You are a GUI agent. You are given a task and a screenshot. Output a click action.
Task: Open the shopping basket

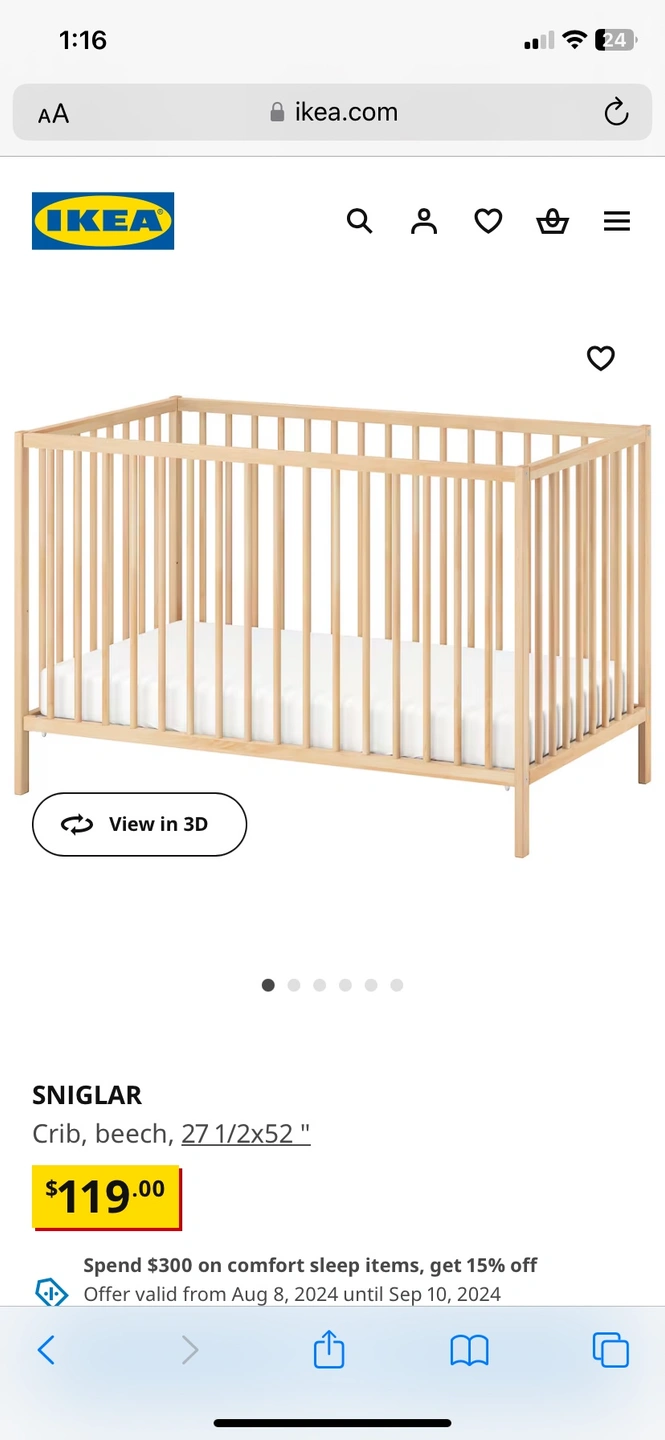coord(552,221)
